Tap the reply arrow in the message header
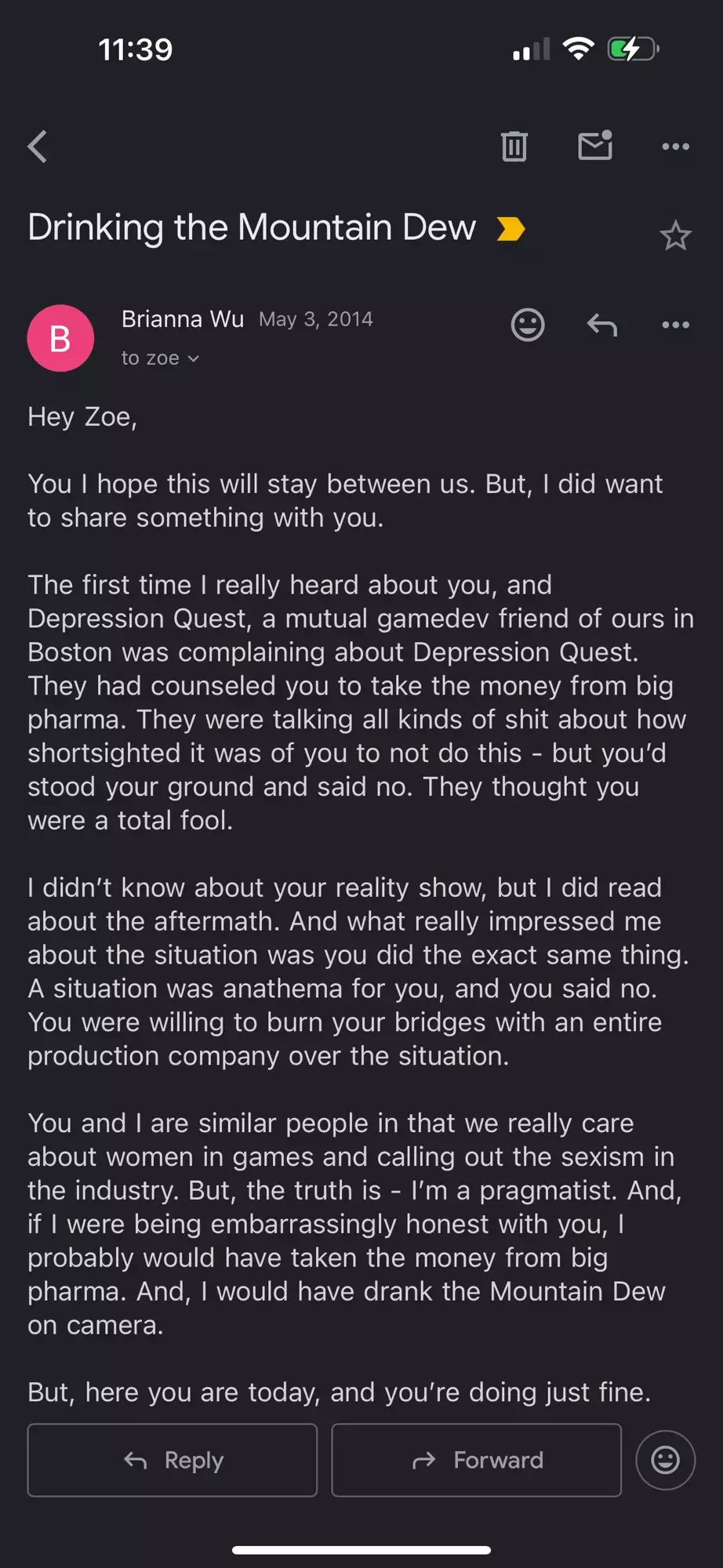The width and height of the screenshot is (723, 1568). pyautogui.click(x=602, y=325)
